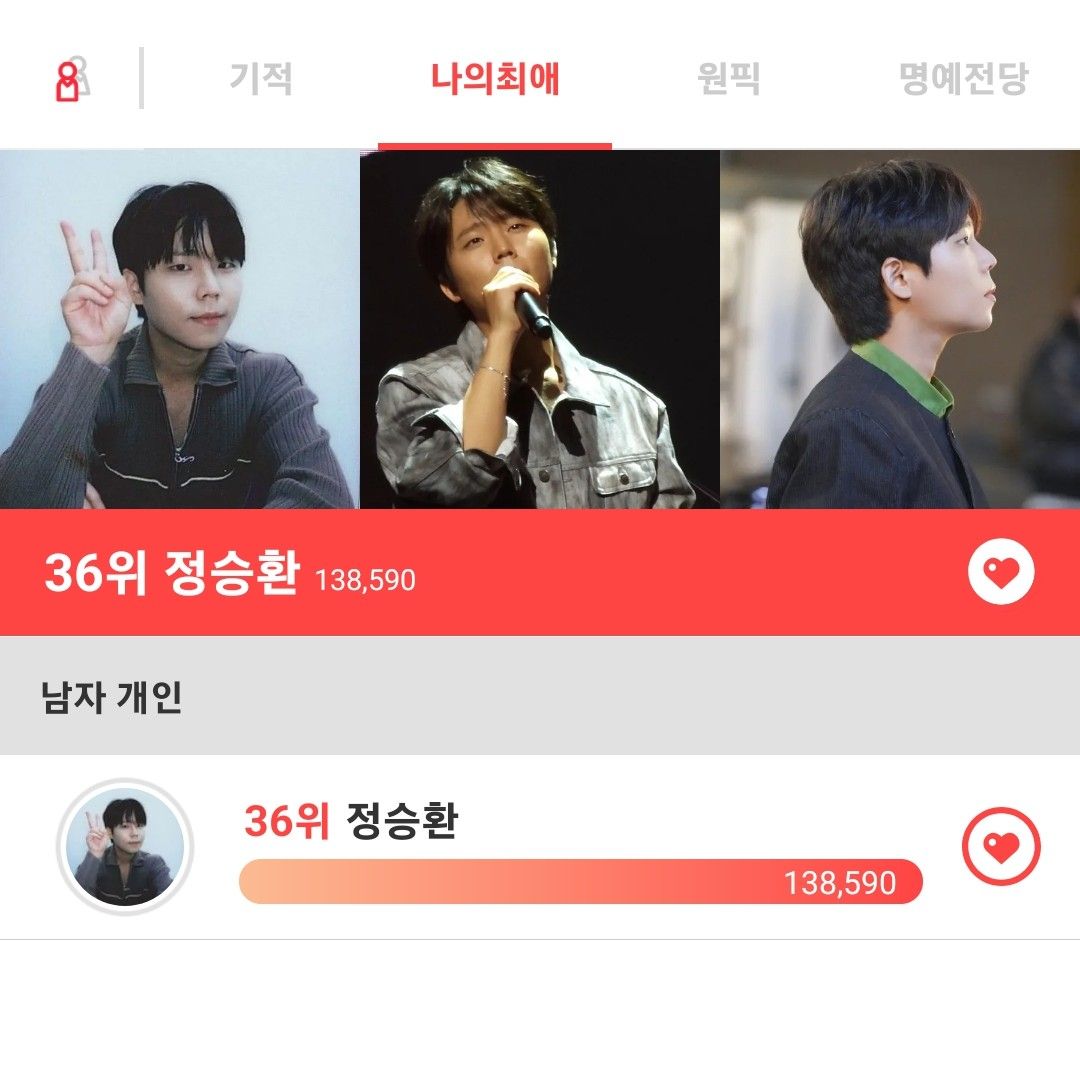Open the 명예전당 tab
Screen dimensions: 1080x1080
tap(963, 78)
